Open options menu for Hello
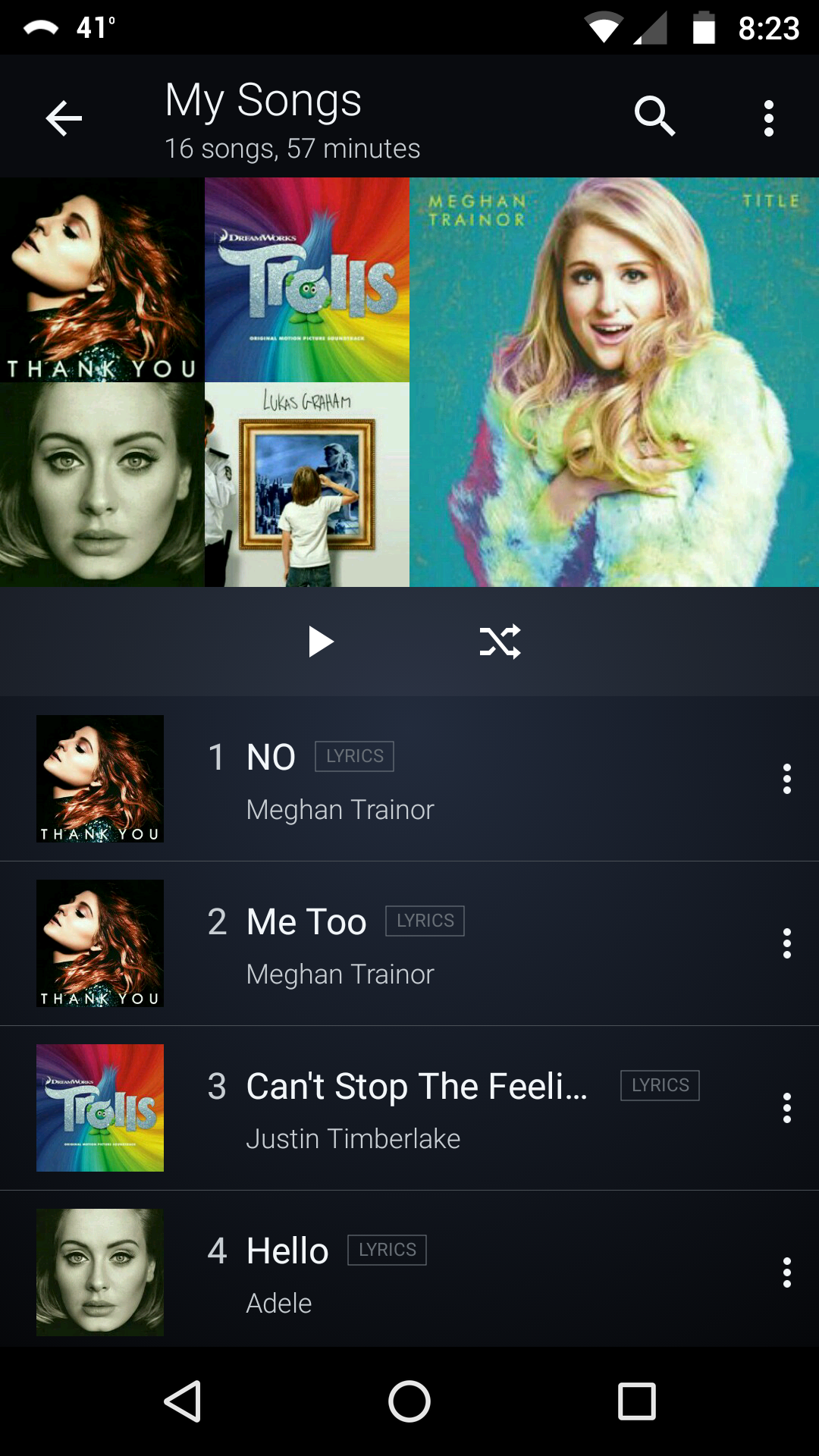The image size is (819, 1456). [787, 1272]
